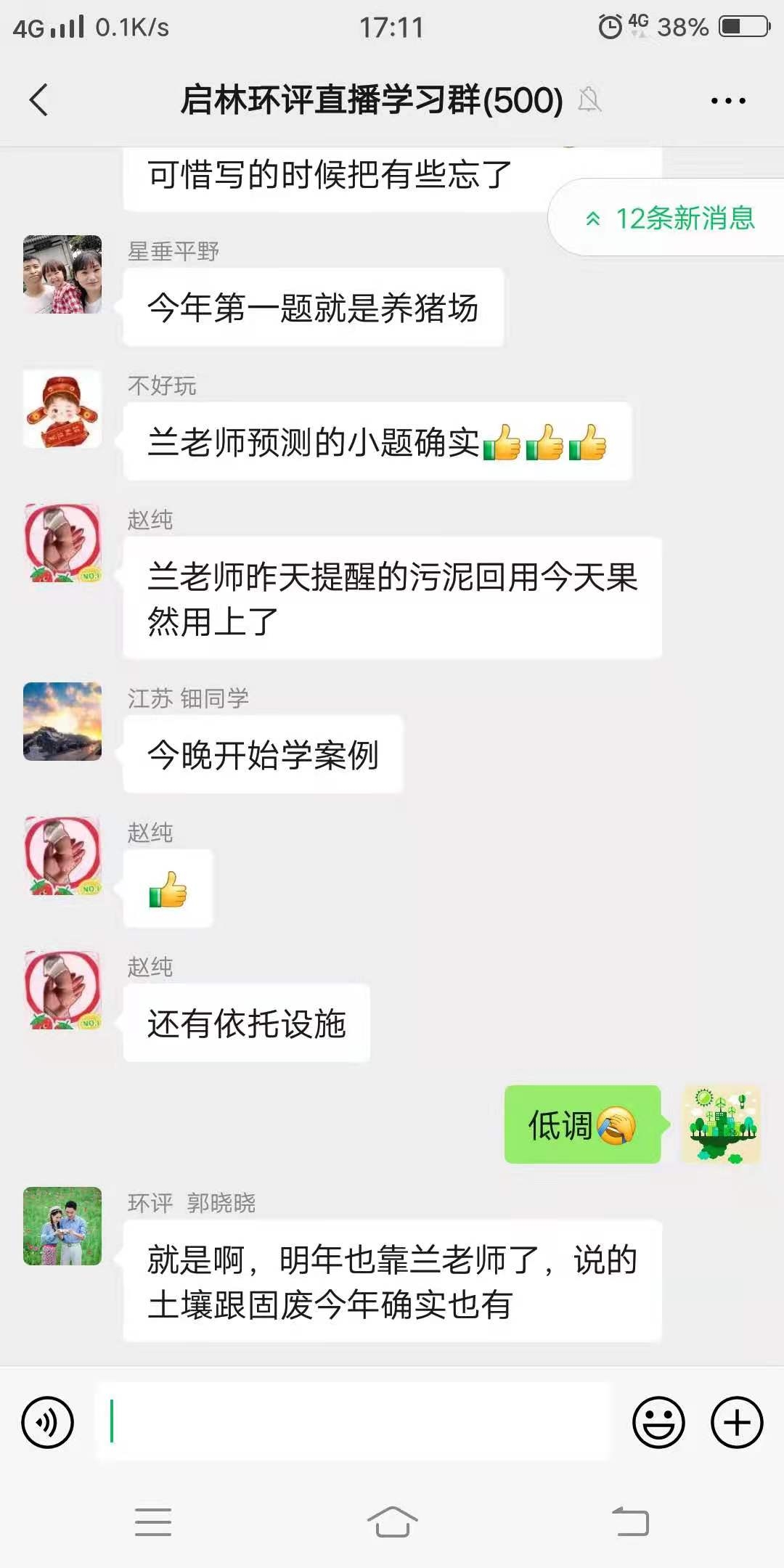Open the emoji picker
Screen dimensions: 784x1568
coord(658,1422)
